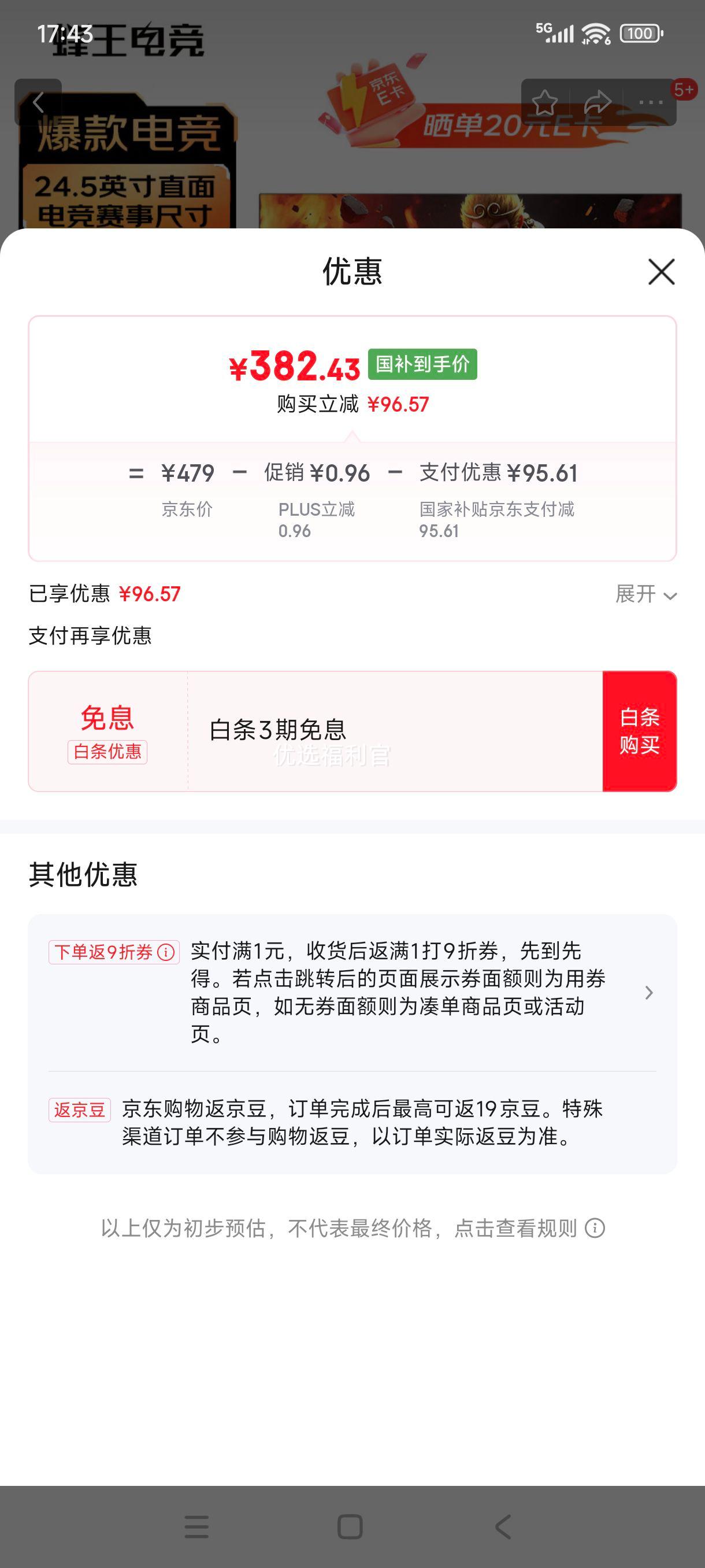View rules via 点击查看规则 info icon
Viewport: 705px width, 1568px height.
click(595, 1229)
